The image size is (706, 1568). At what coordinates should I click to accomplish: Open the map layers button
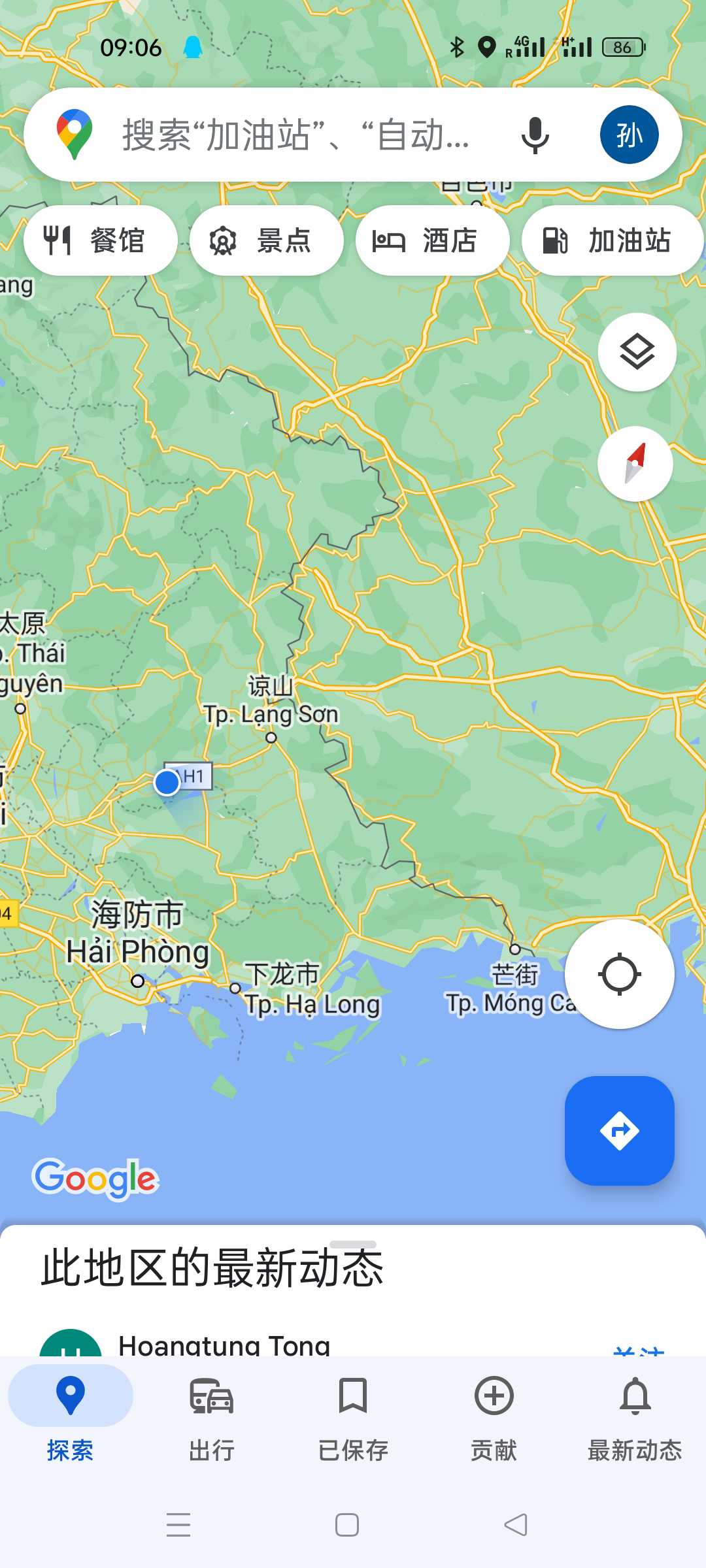637,352
